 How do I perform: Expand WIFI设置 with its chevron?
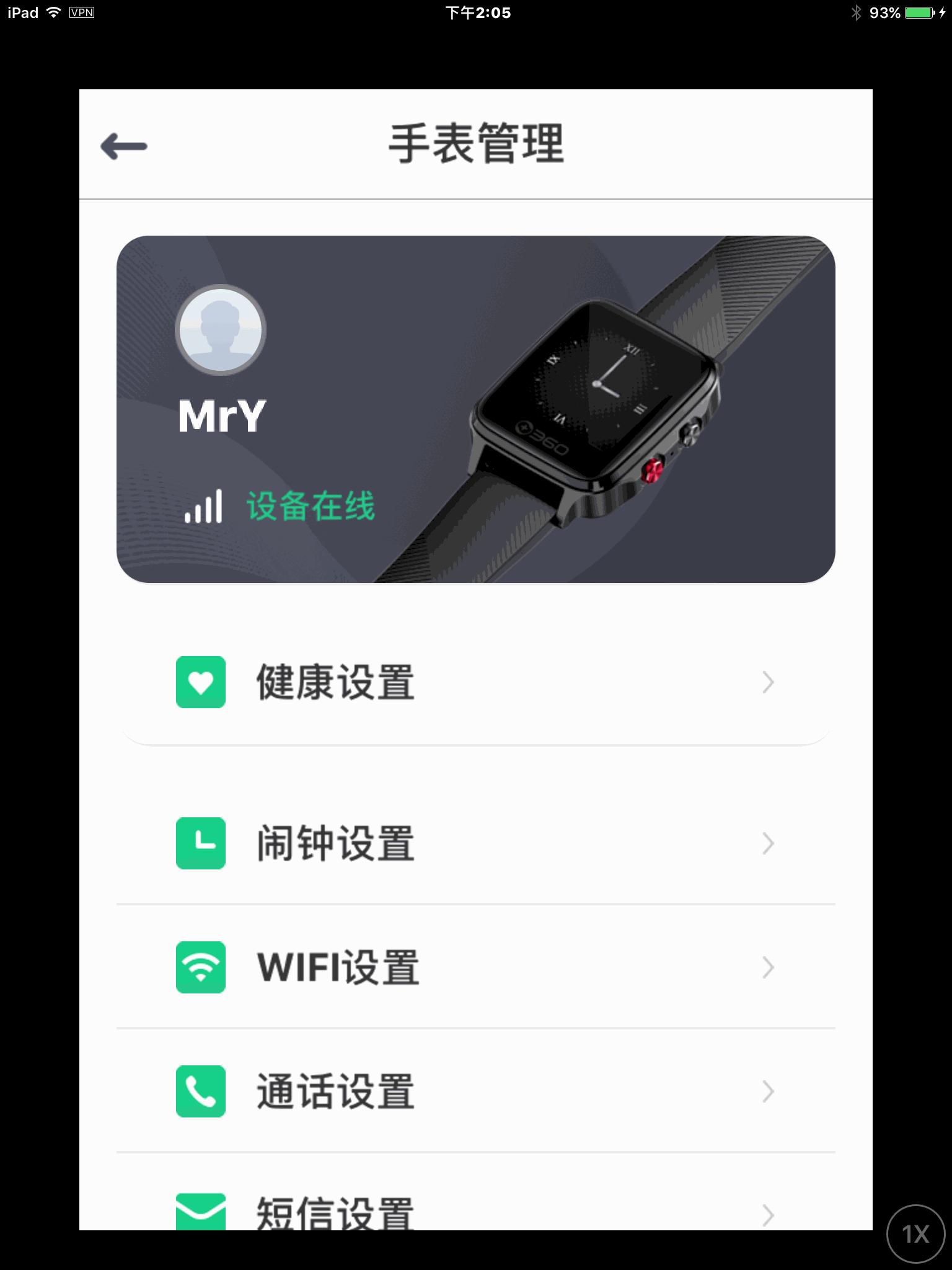click(769, 967)
